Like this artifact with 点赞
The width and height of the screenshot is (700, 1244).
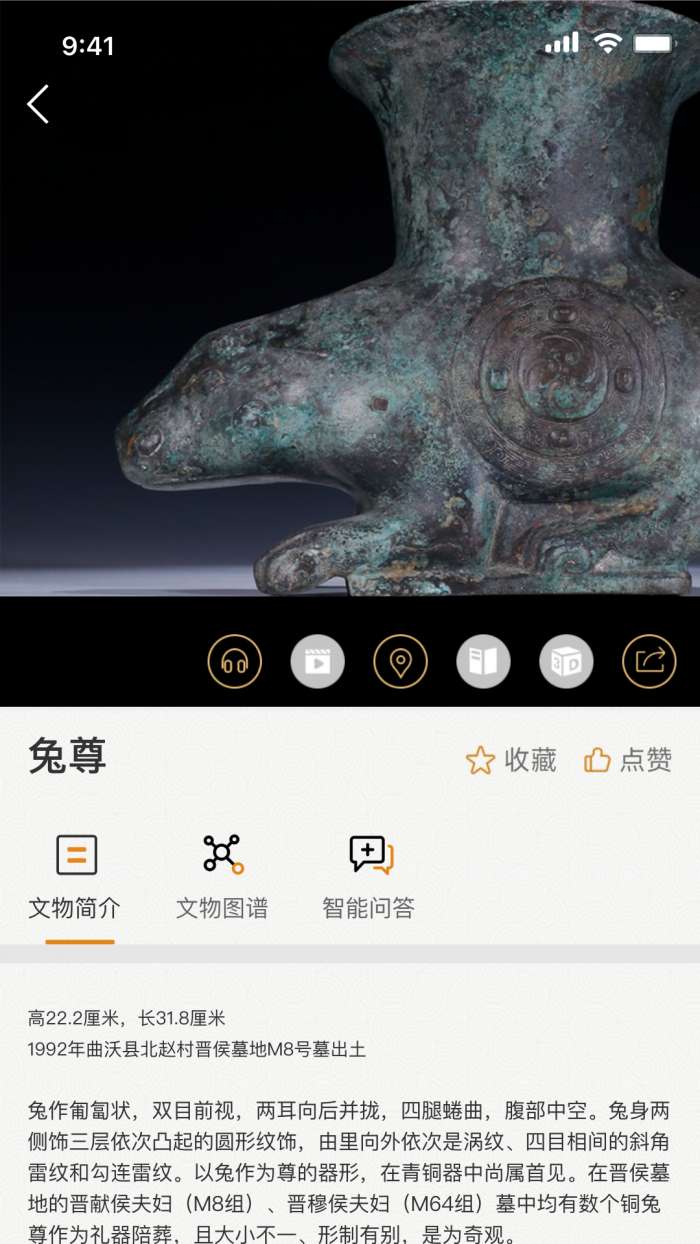[x=628, y=760]
